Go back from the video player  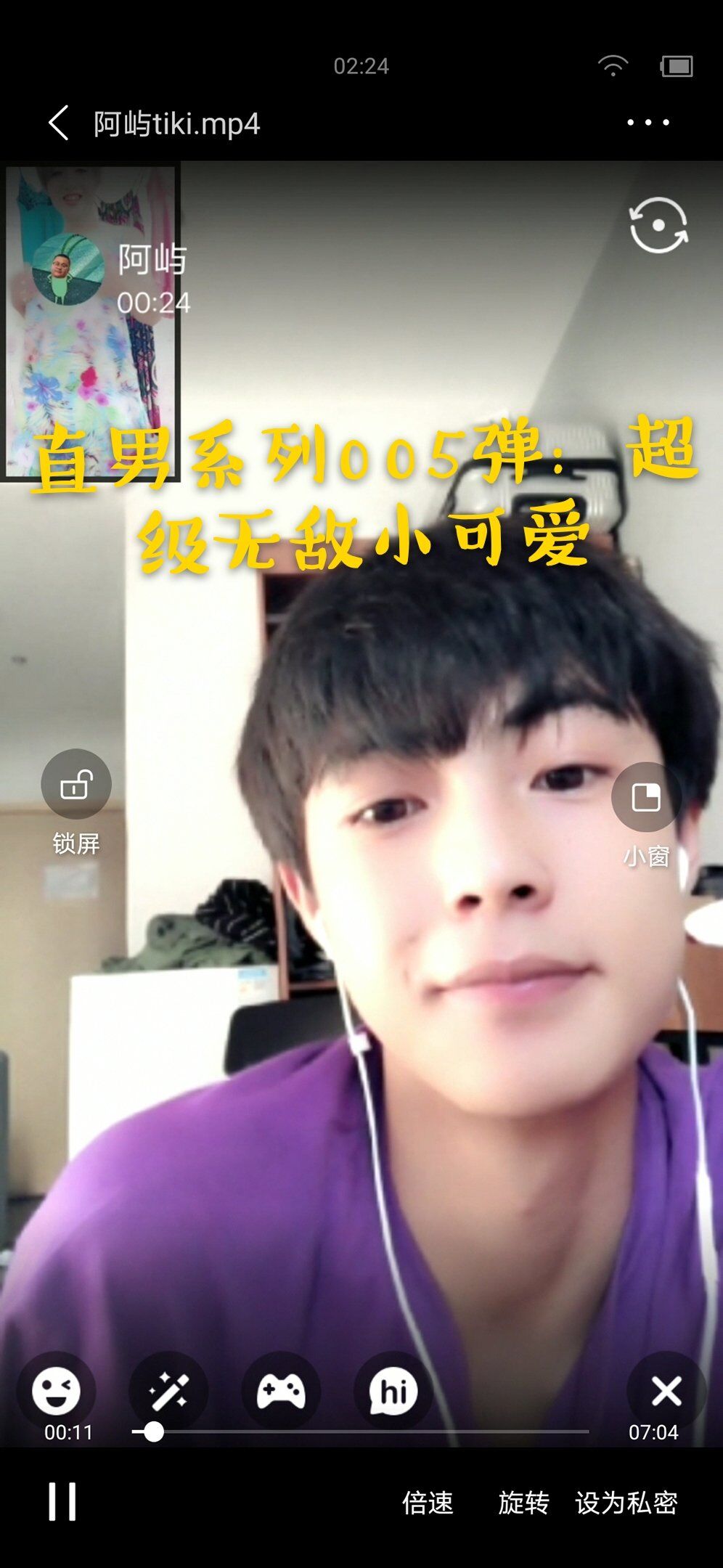pyautogui.click(x=58, y=123)
